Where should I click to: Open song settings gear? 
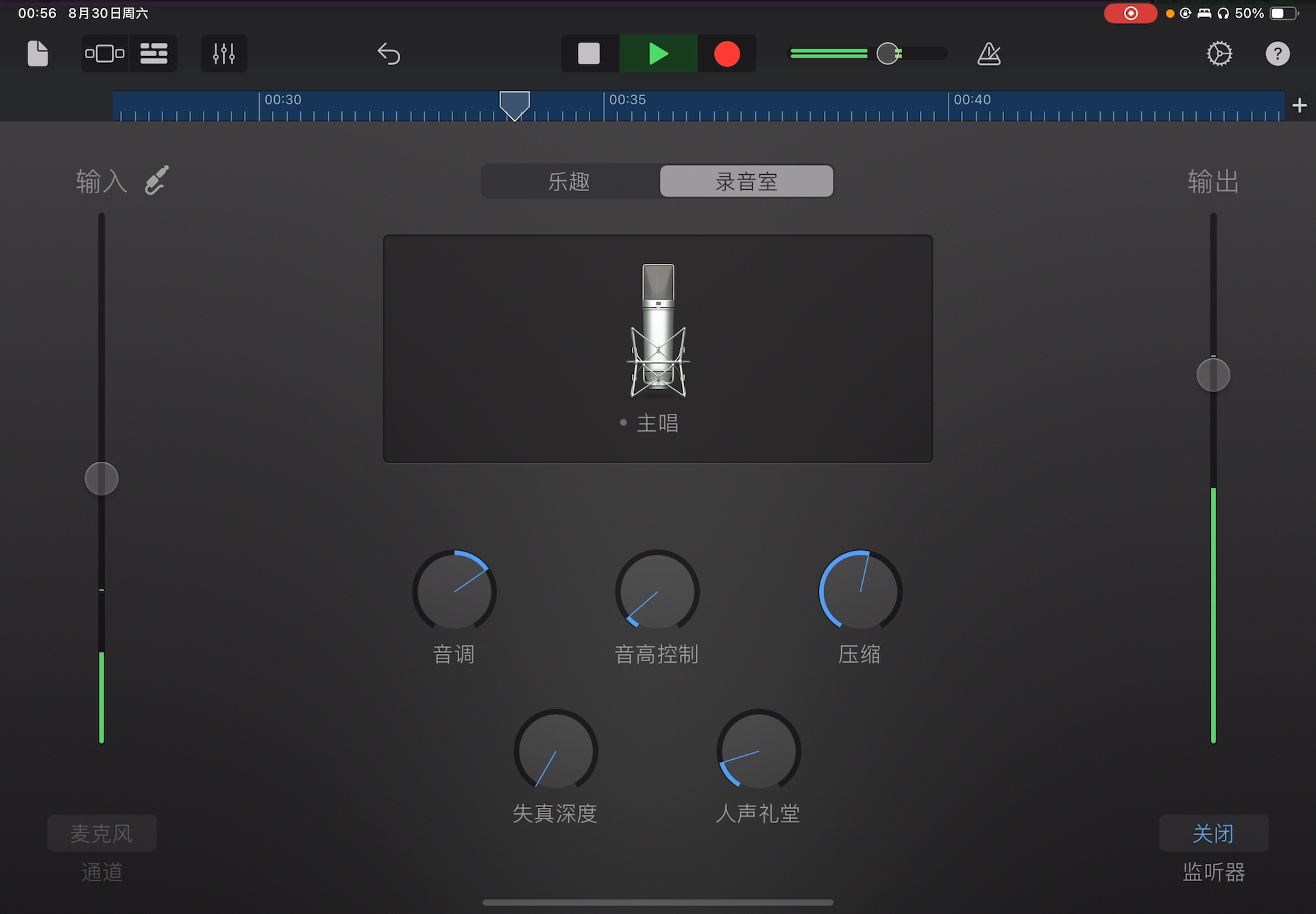[x=1219, y=53]
